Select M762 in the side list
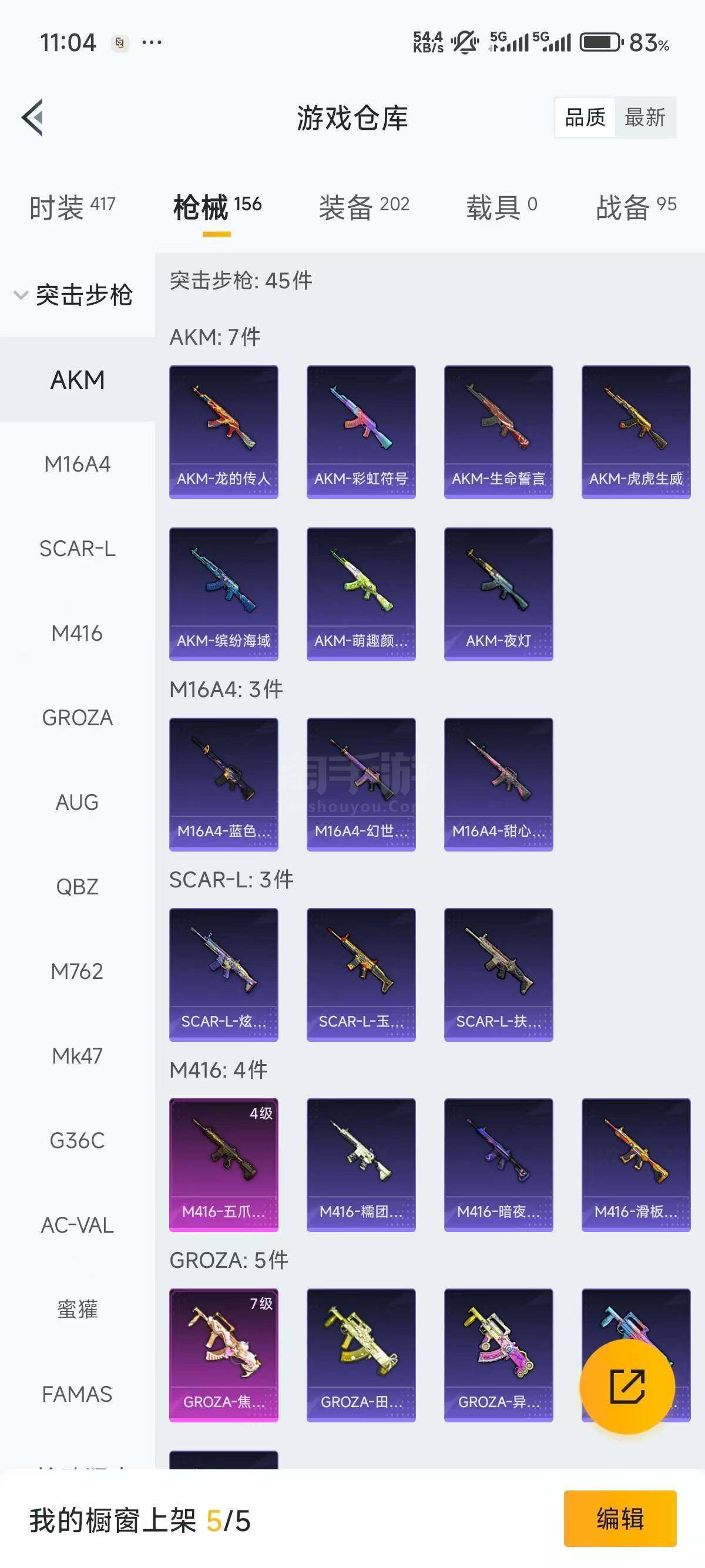Image resolution: width=705 pixels, height=1568 pixels. (x=78, y=971)
